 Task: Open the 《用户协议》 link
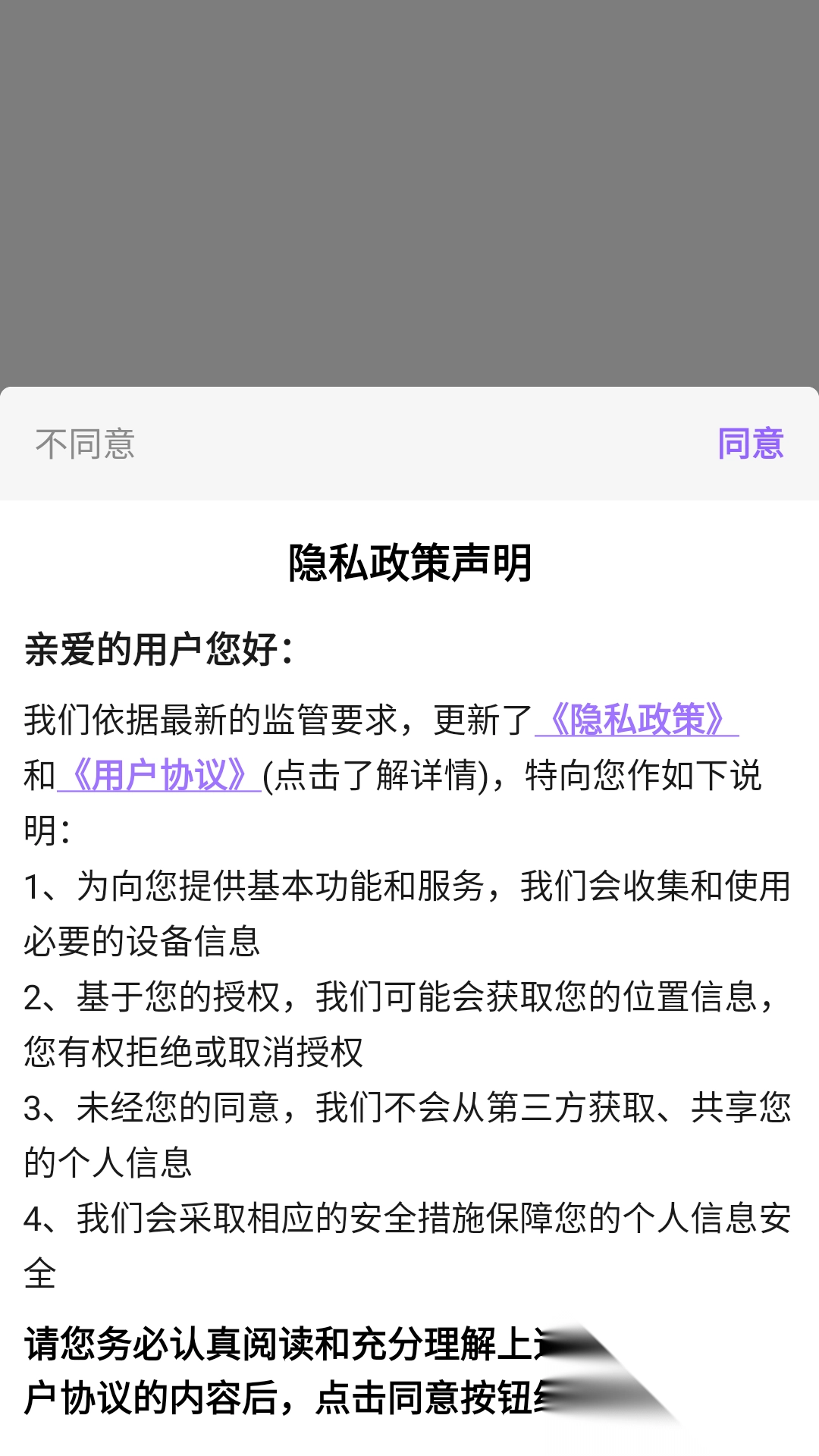159,775
